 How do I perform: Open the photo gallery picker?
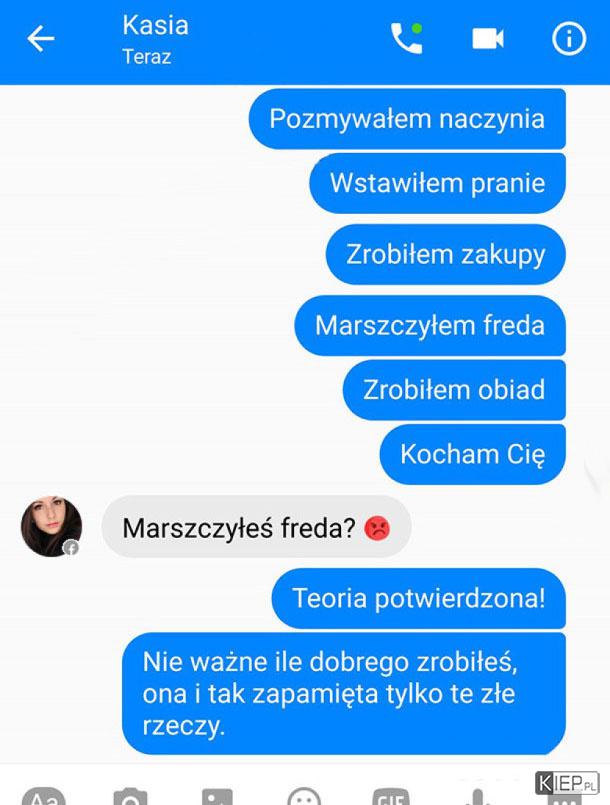(217, 797)
